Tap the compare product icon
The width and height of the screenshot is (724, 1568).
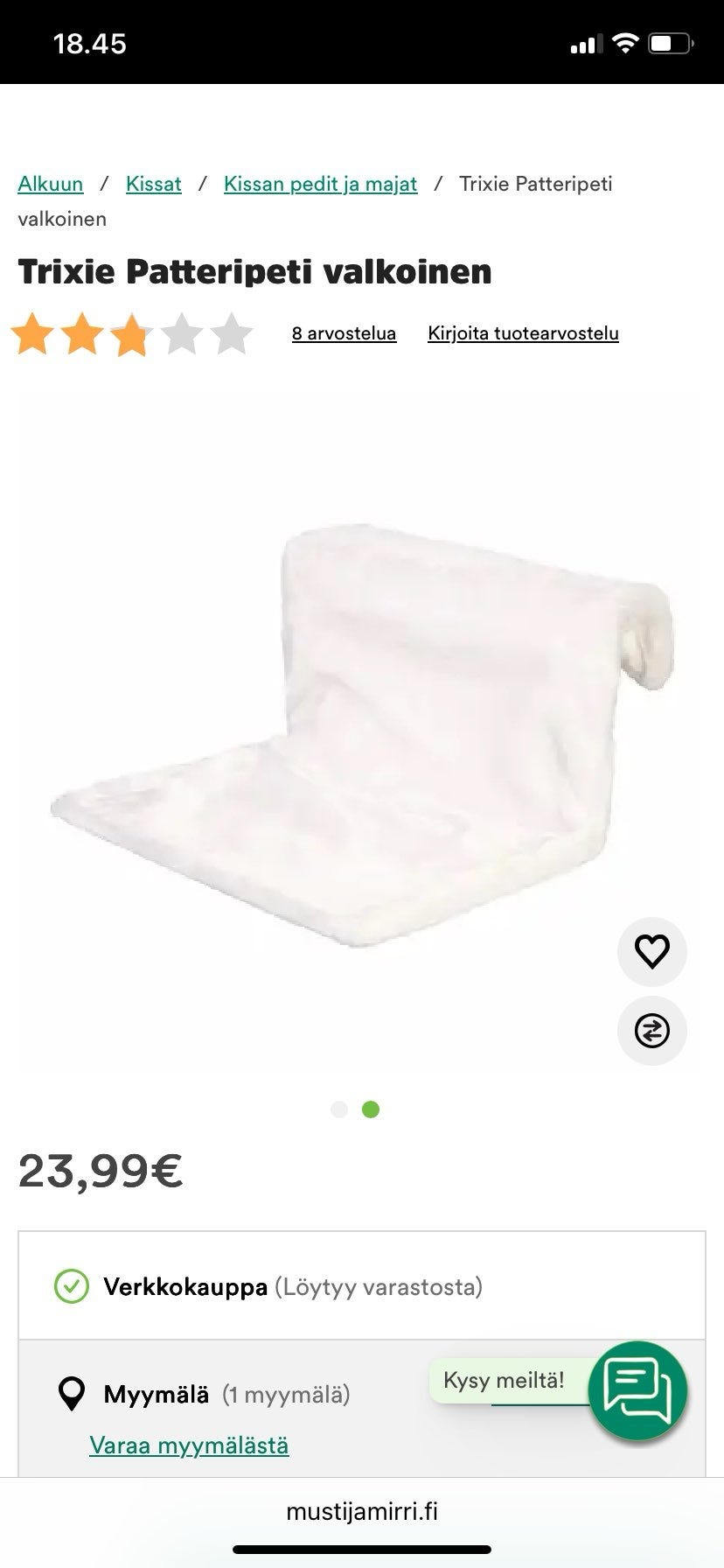point(652,1031)
